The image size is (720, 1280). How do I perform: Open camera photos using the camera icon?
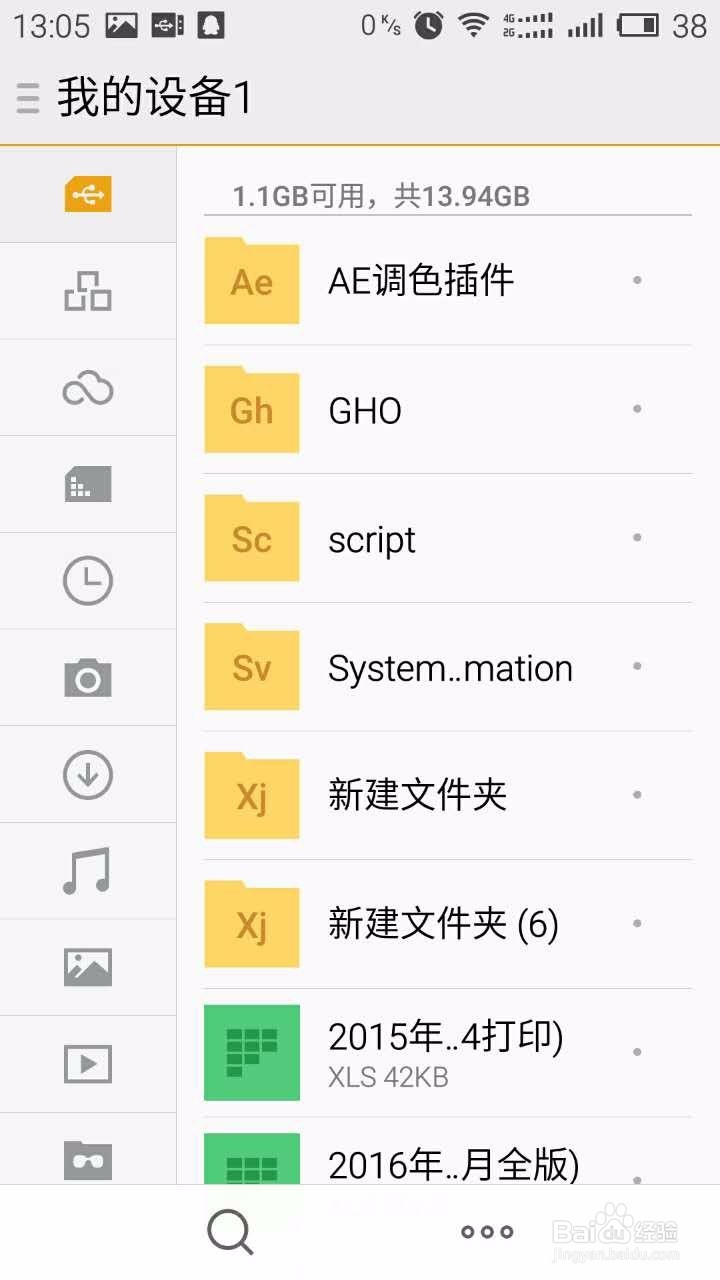coord(88,676)
